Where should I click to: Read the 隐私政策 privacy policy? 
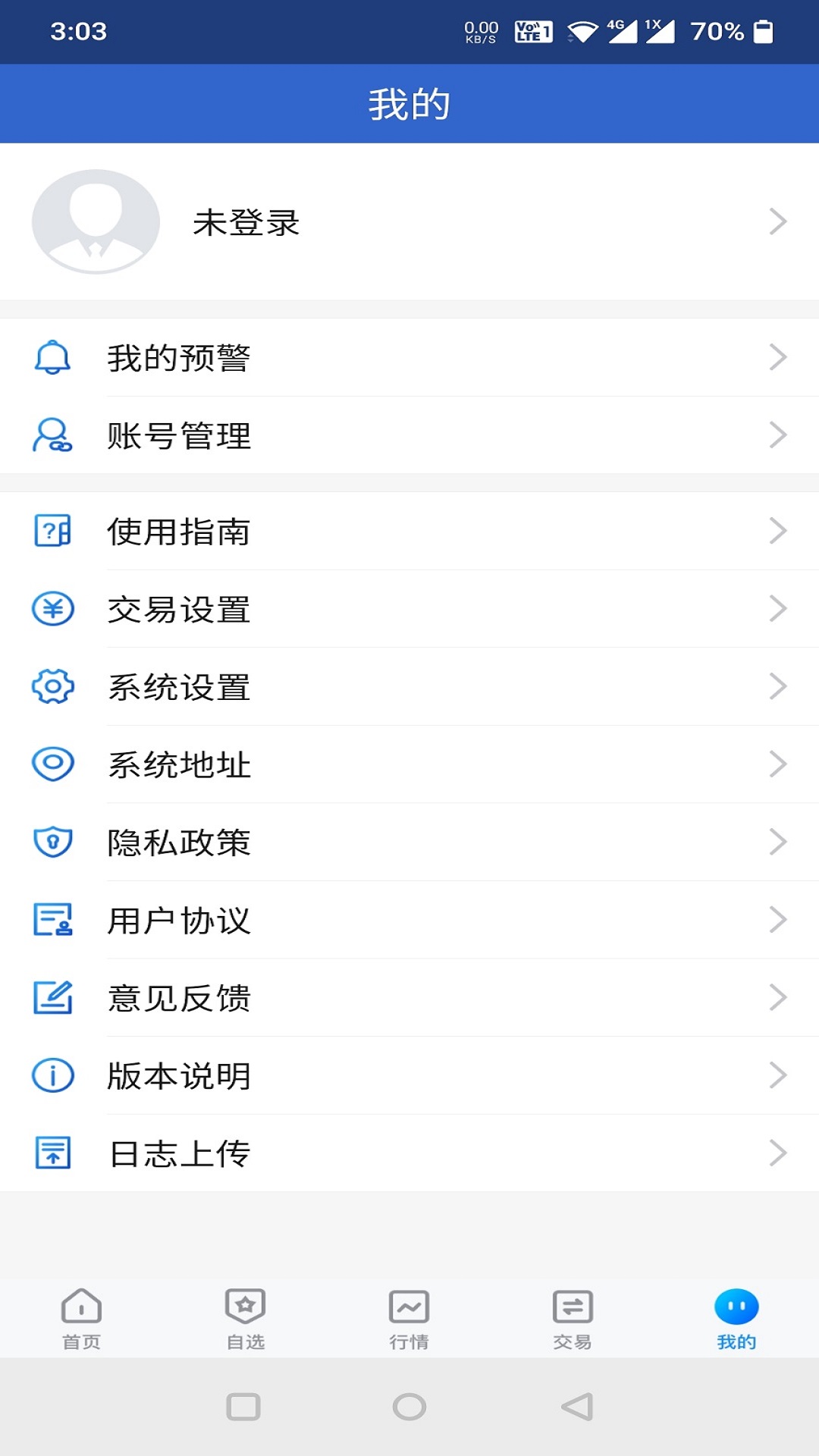[409, 843]
